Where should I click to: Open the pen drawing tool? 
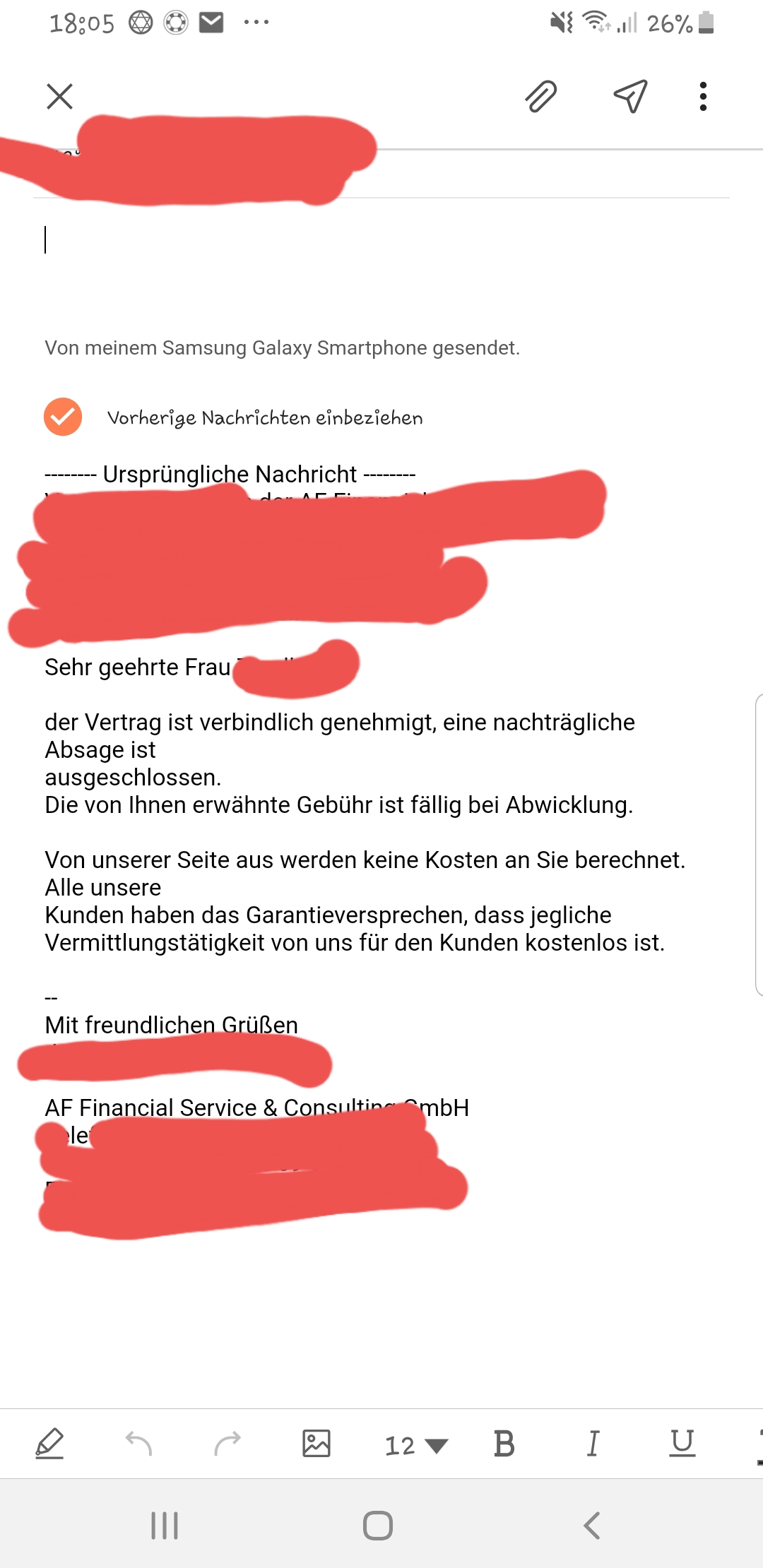[x=50, y=1444]
